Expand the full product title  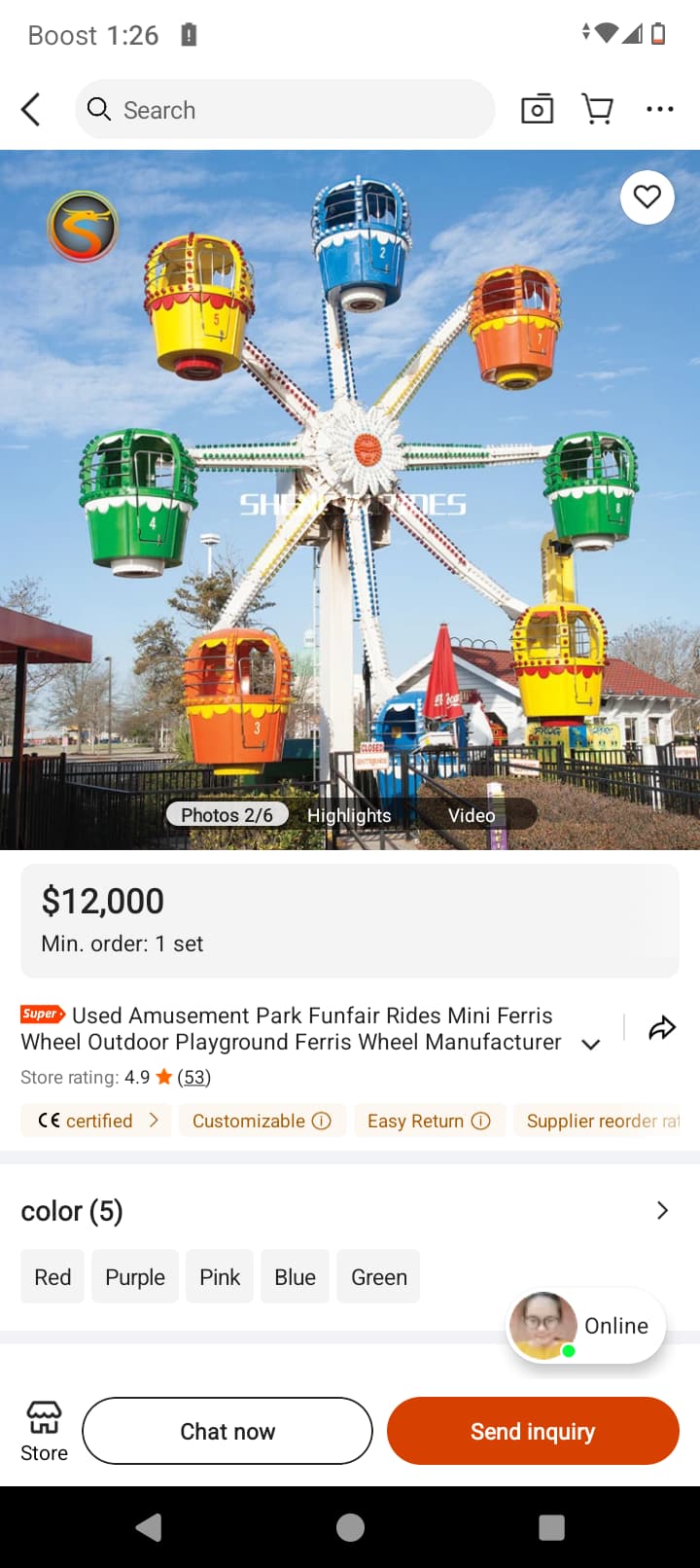click(x=590, y=1044)
